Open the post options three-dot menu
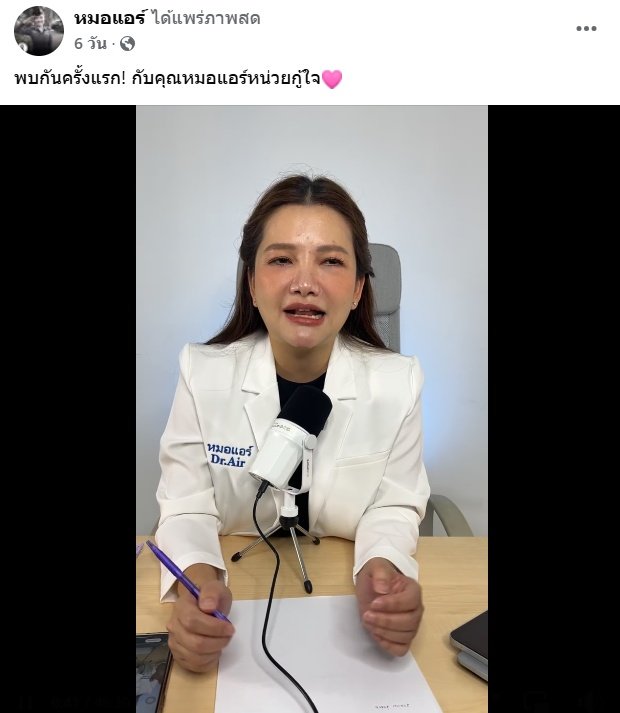The width and height of the screenshot is (620, 713). coord(586,29)
